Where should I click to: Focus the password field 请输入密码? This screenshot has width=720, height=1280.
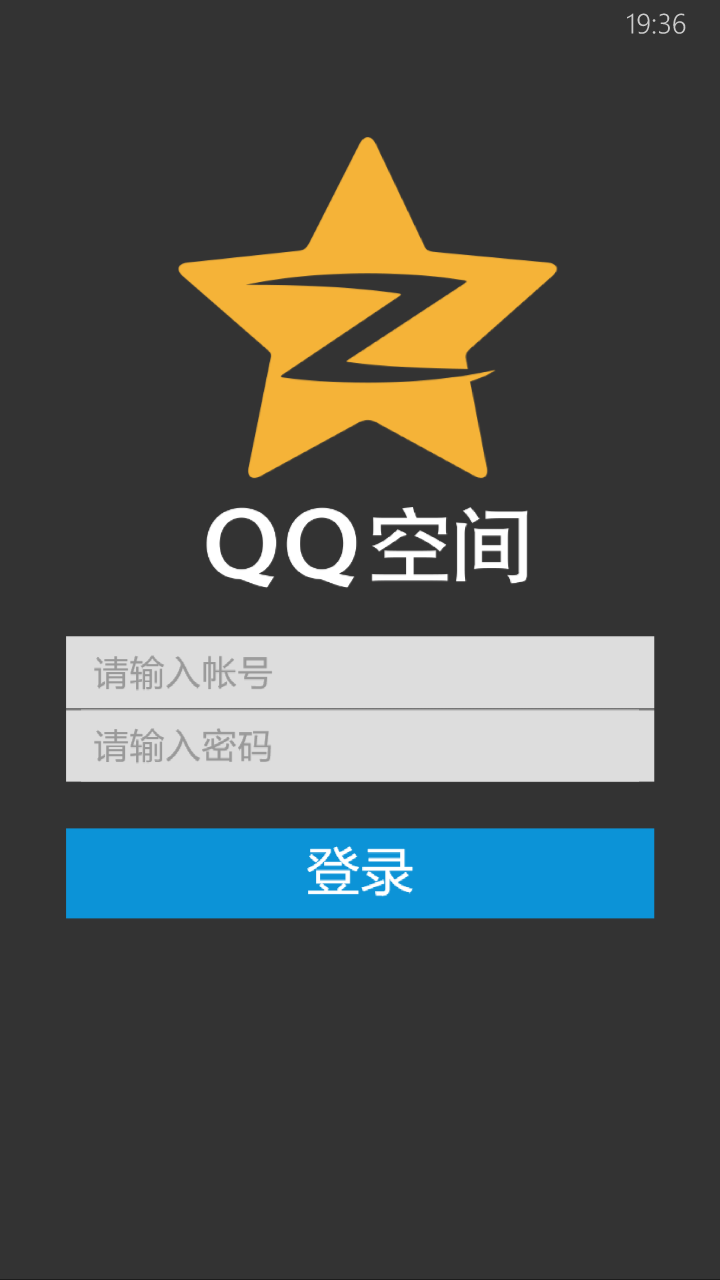(360, 746)
